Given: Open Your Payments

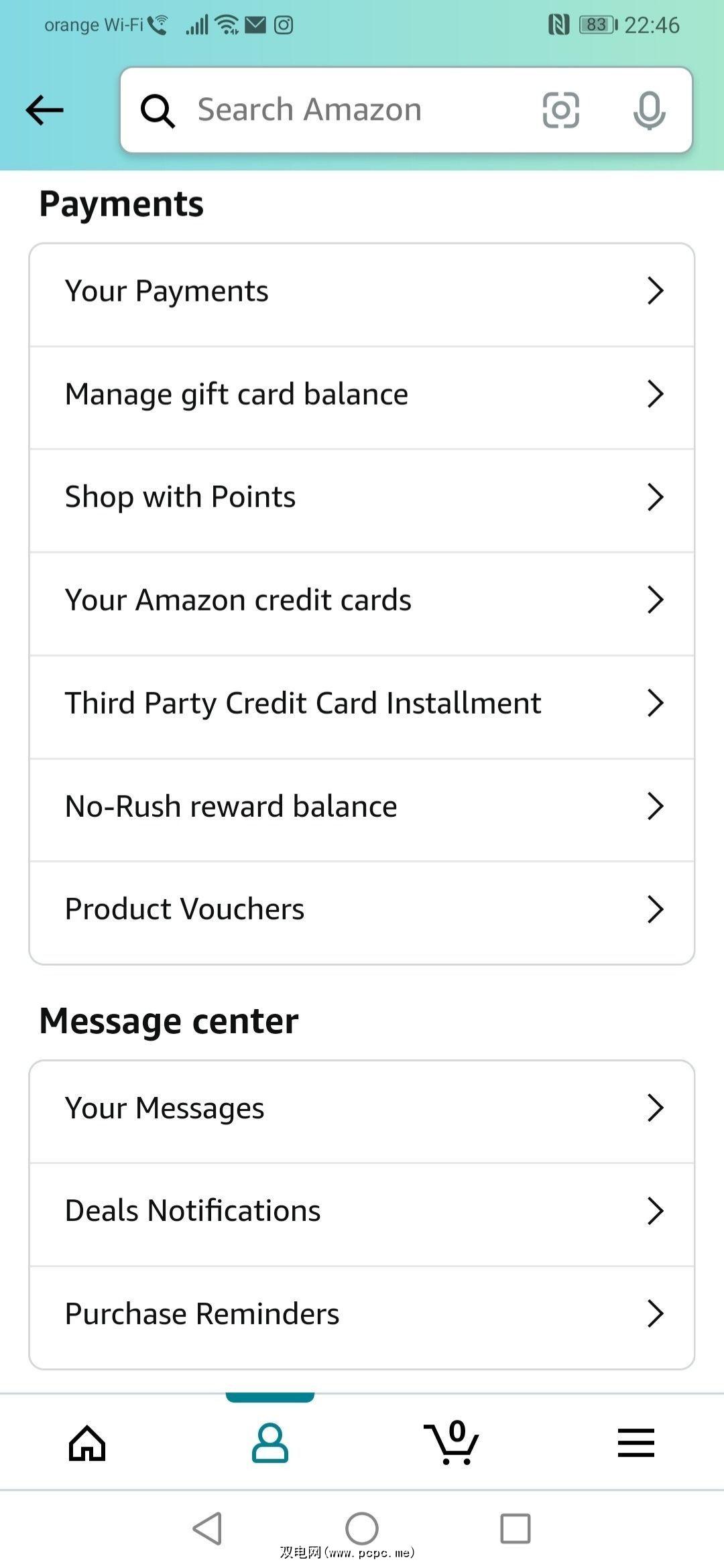Looking at the screenshot, I should pyautogui.click(x=362, y=292).
